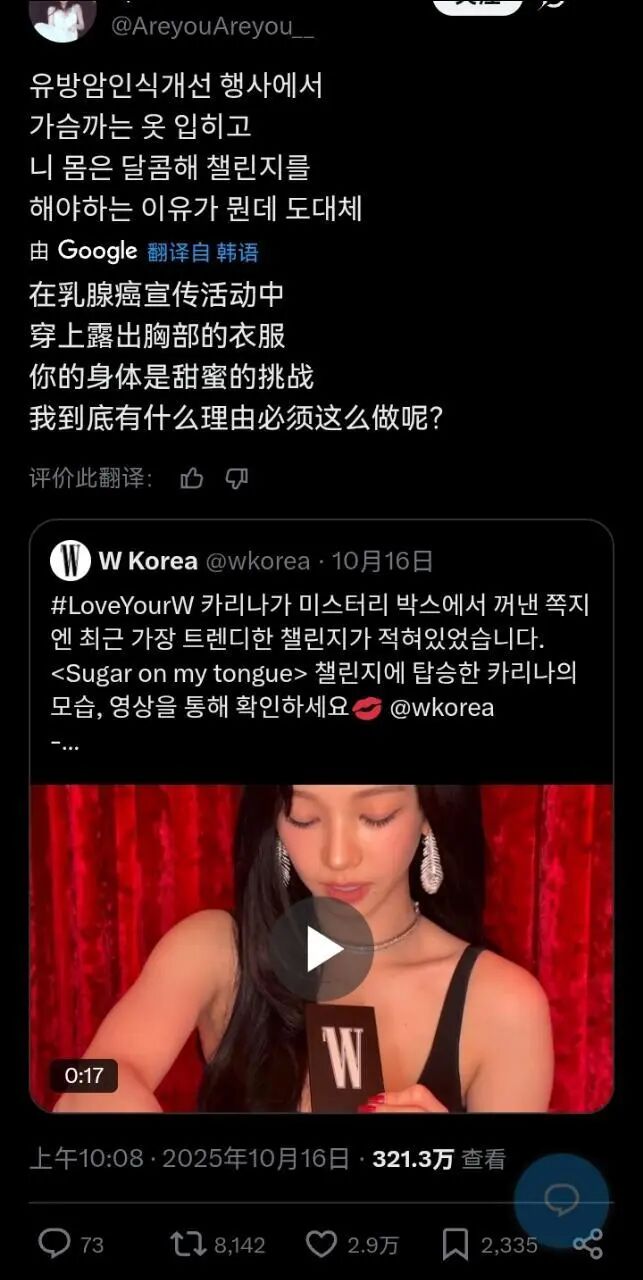The height and width of the screenshot is (1280, 643).
Task: Open the @AreyouAreyou__ profile
Action: [x=212, y=25]
